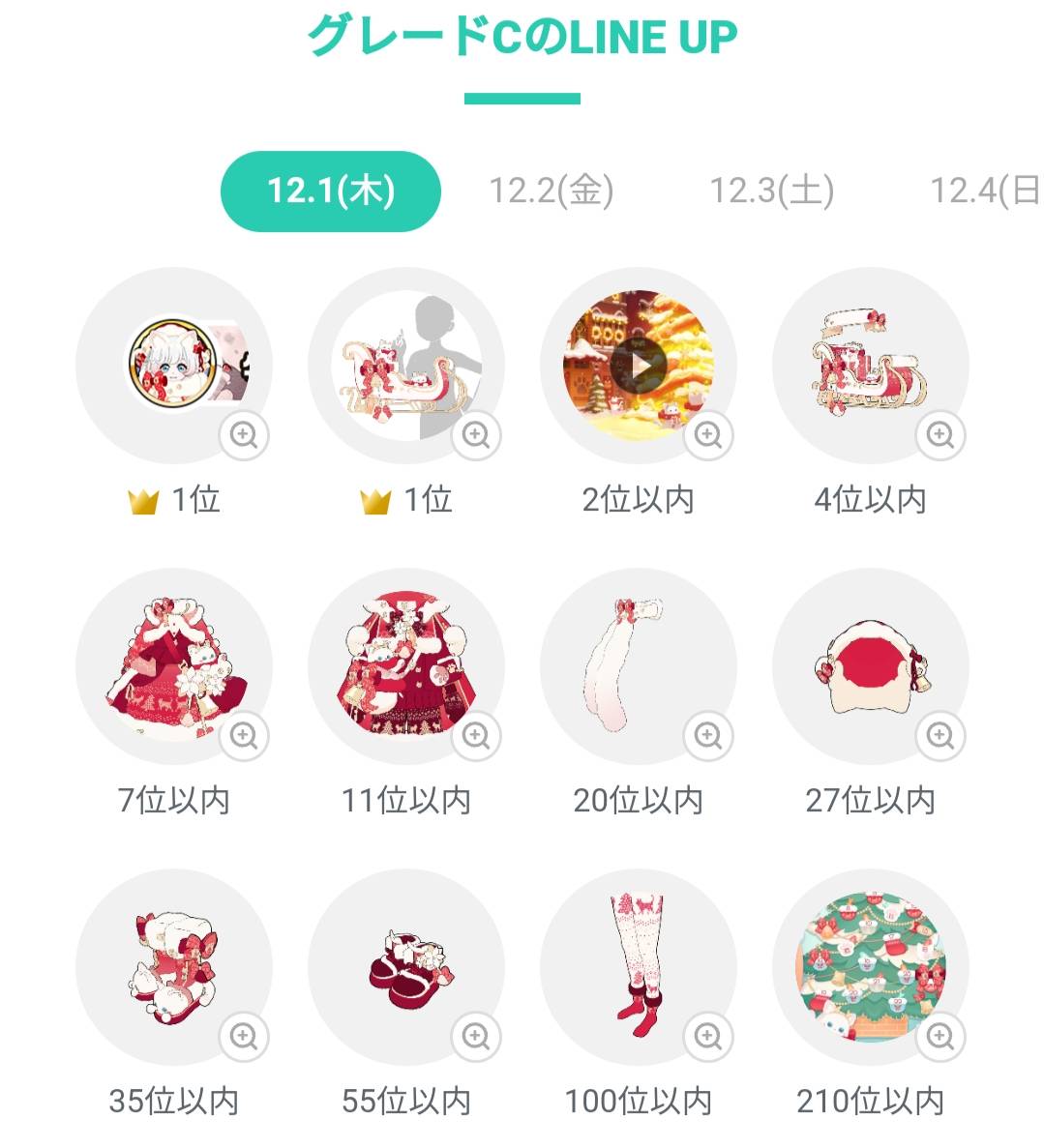This screenshot has height=1148, width=1044.
Task: Magnify the 35位以内 item
Action: [x=244, y=1037]
